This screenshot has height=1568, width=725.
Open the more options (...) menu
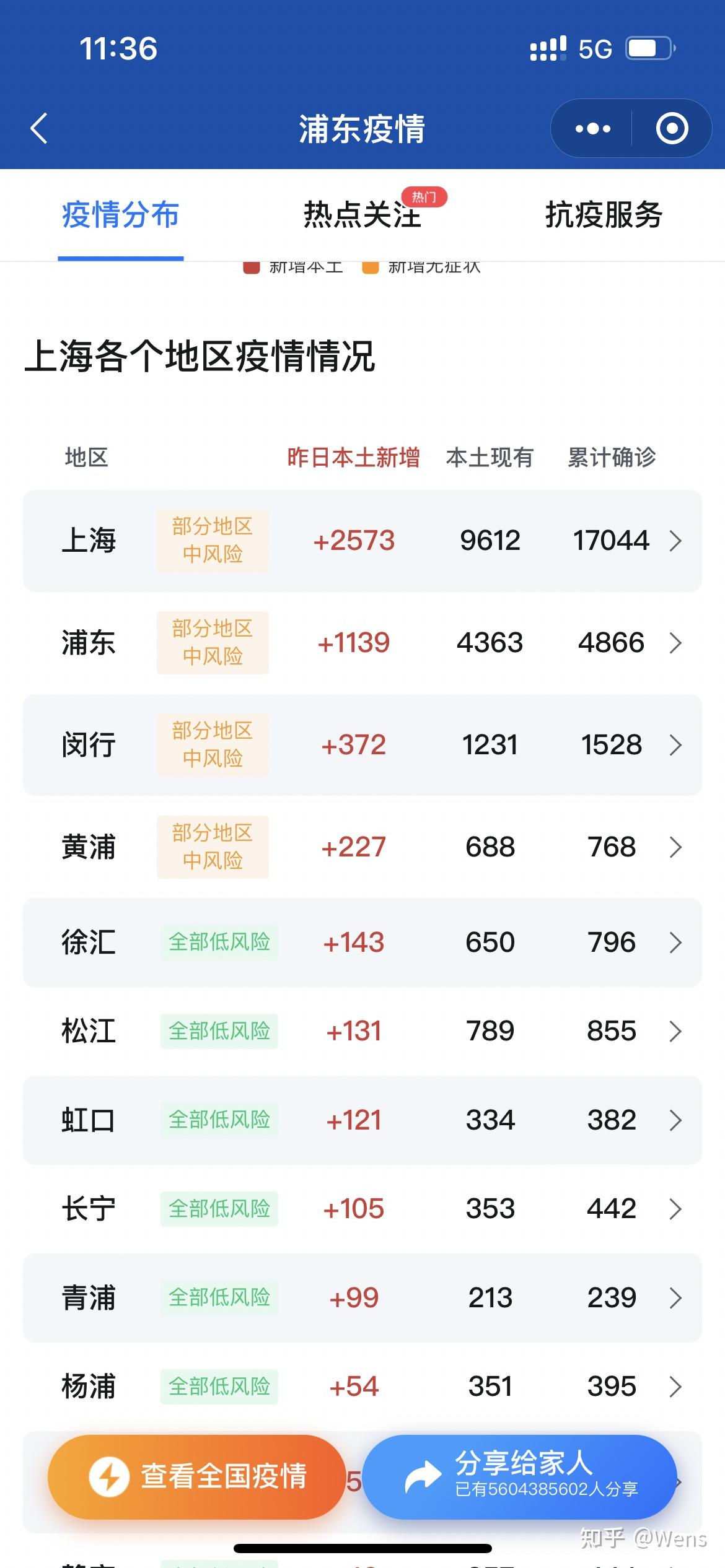[591, 128]
